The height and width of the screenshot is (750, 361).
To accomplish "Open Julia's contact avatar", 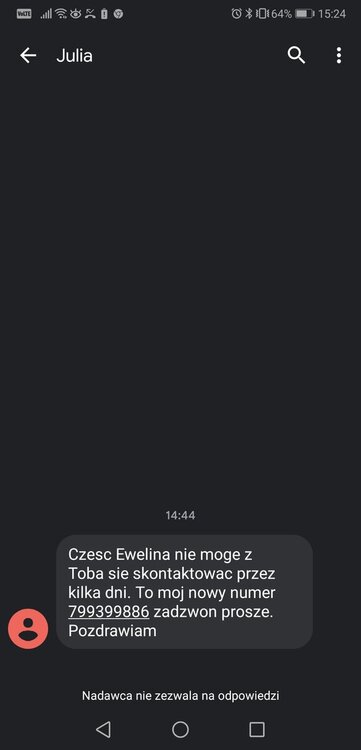I will click(x=28, y=629).
